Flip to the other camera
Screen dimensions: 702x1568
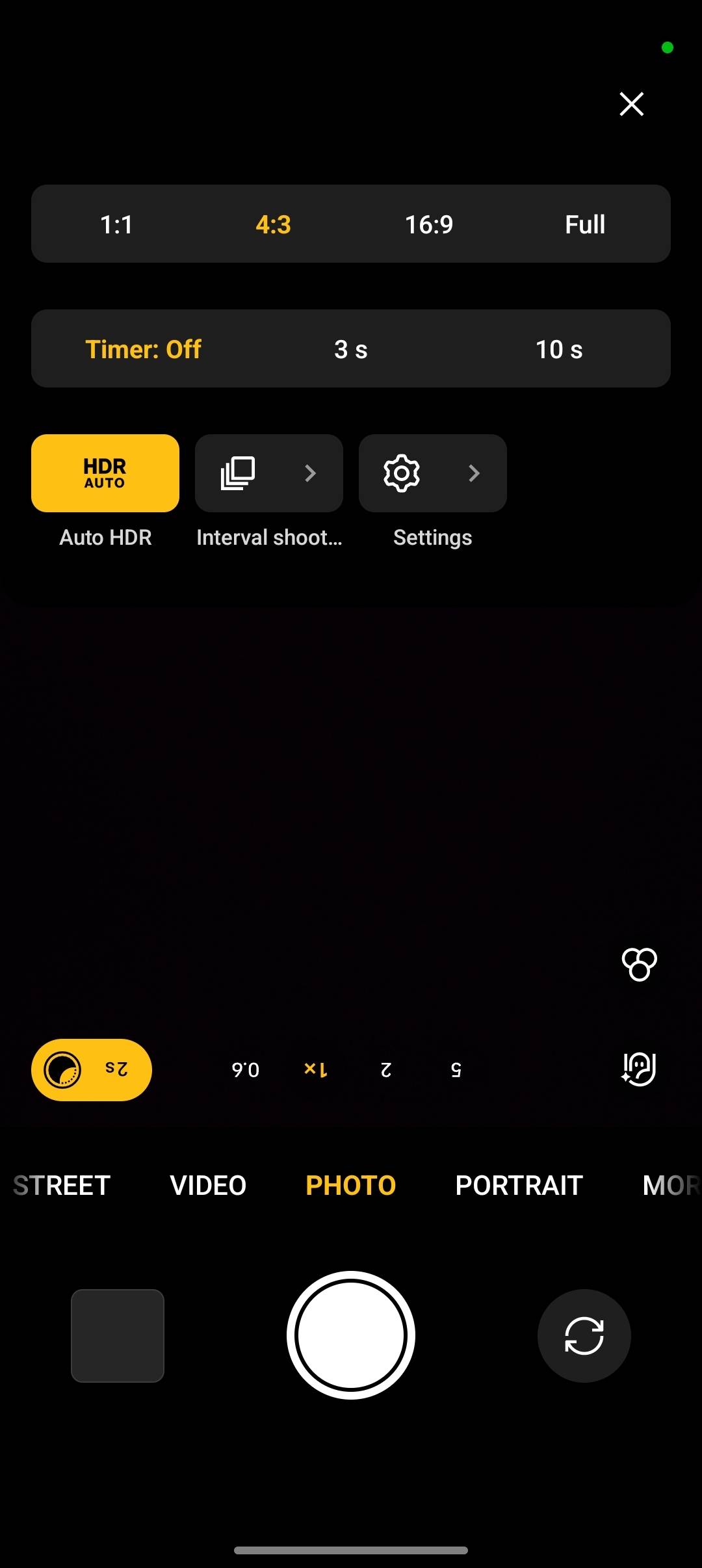584,1335
